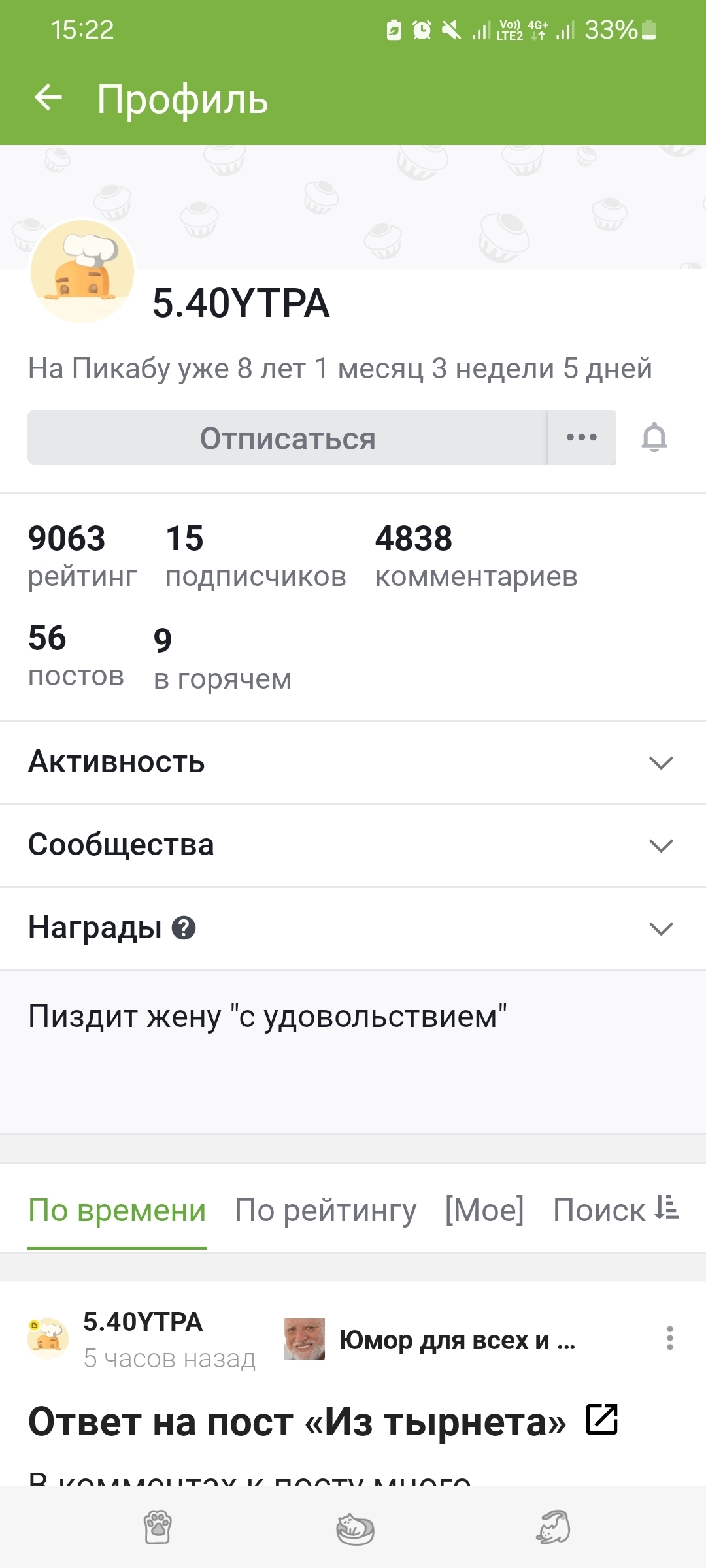This screenshot has width=706, height=1568.
Task: Switch to the По рейтингу tab
Action: pyautogui.click(x=326, y=1210)
